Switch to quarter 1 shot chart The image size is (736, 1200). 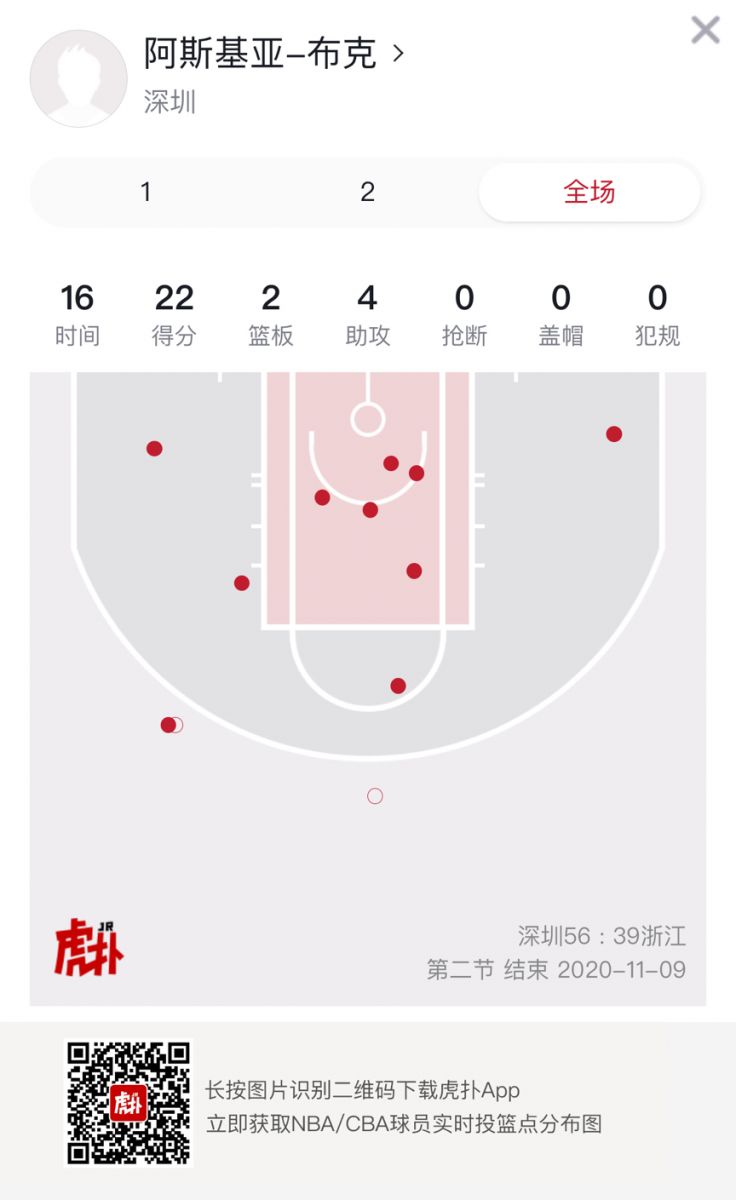point(146,192)
